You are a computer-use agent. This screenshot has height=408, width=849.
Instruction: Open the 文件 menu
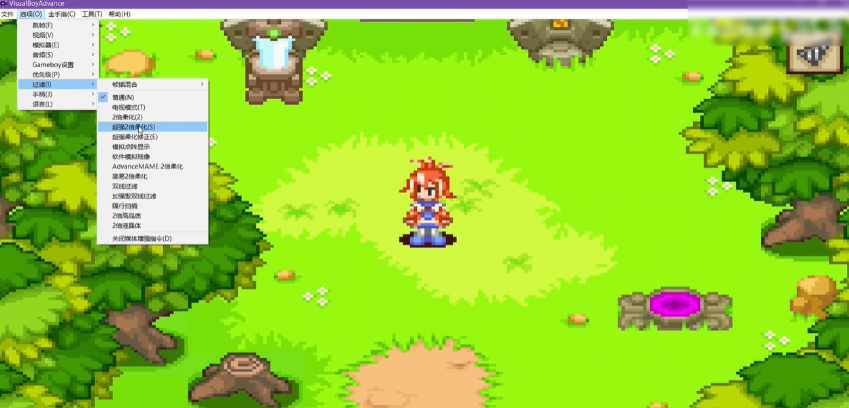tap(7, 14)
